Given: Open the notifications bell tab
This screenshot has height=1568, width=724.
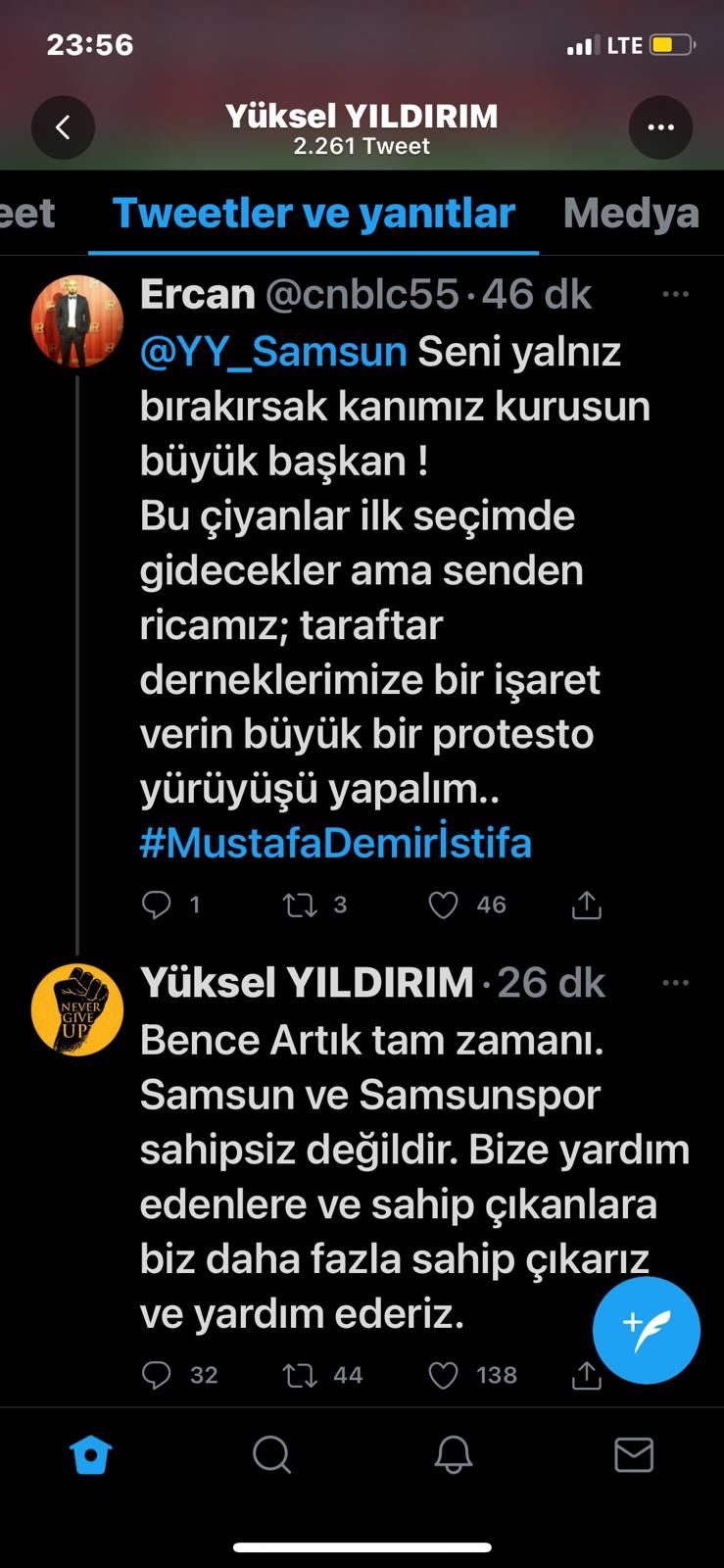Looking at the screenshot, I should click(x=454, y=1455).
